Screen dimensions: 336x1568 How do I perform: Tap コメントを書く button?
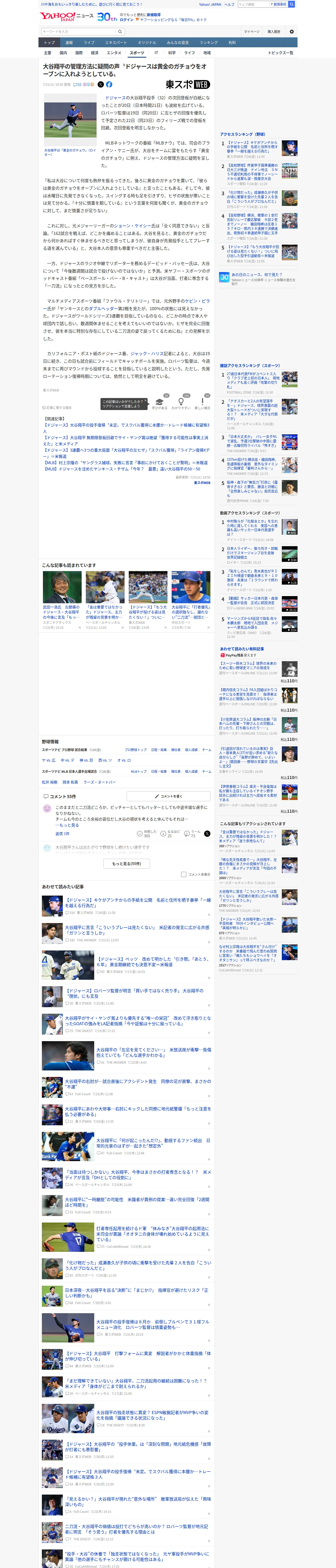tap(168, 796)
